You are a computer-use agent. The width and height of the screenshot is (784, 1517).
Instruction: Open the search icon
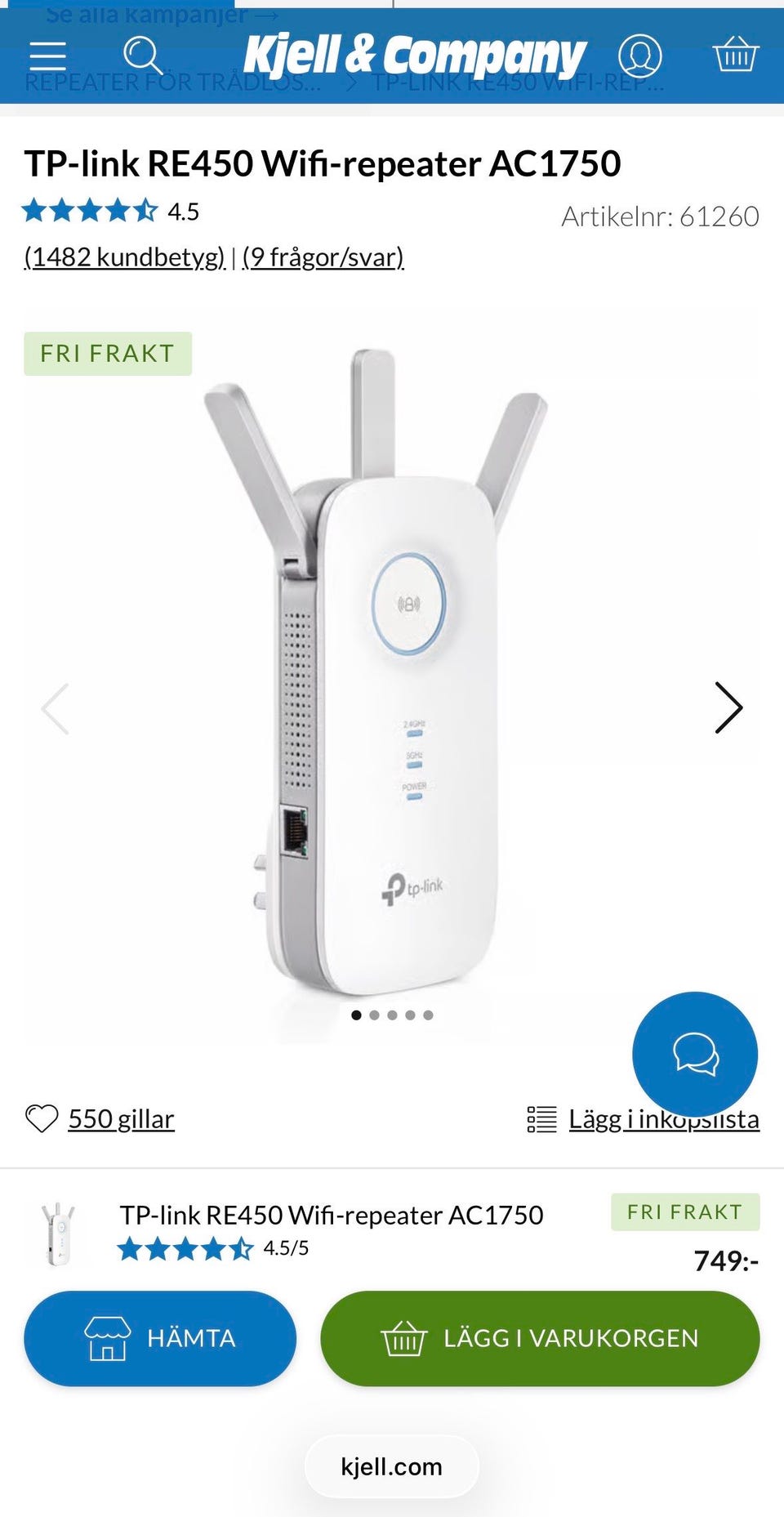143,56
